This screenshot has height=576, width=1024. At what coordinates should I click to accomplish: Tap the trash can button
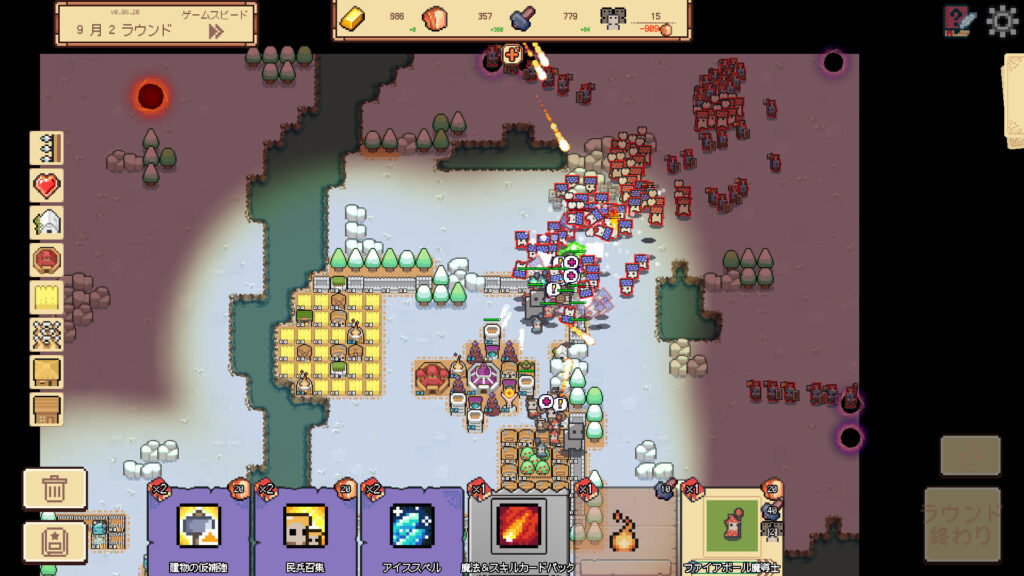(x=55, y=489)
